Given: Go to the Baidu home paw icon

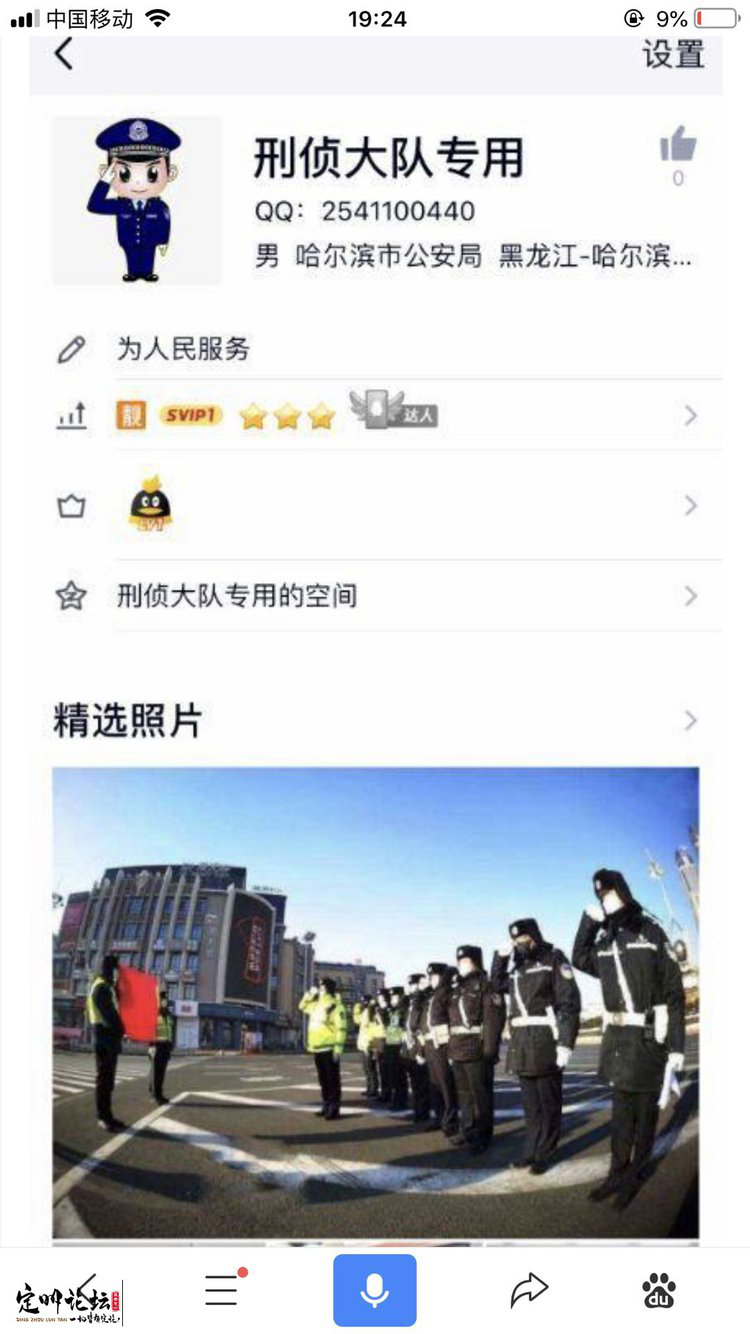Looking at the screenshot, I should pyautogui.click(x=659, y=1290).
